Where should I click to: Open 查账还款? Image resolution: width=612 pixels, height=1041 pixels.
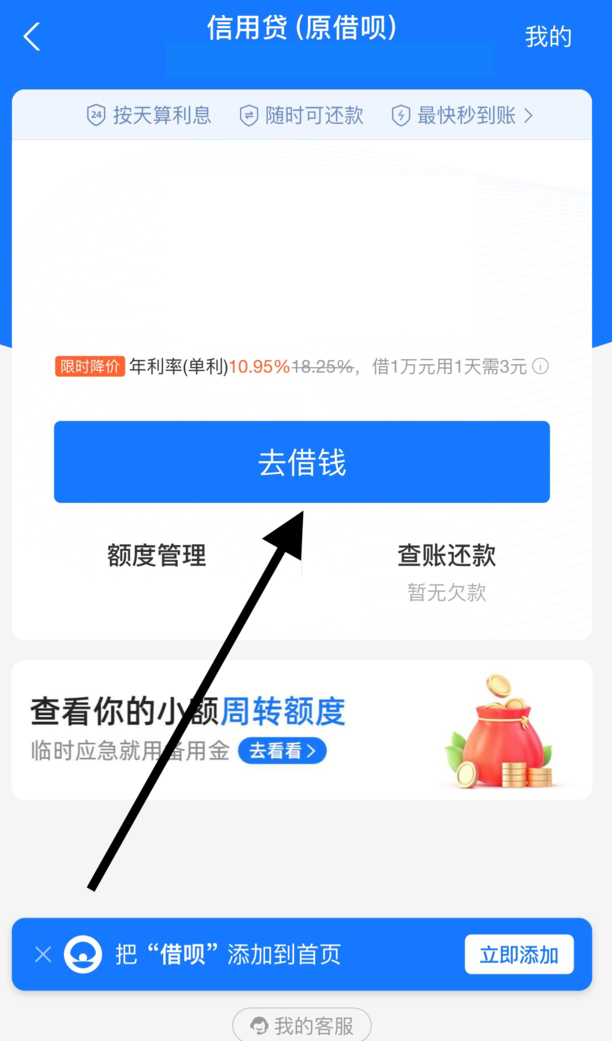click(446, 556)
